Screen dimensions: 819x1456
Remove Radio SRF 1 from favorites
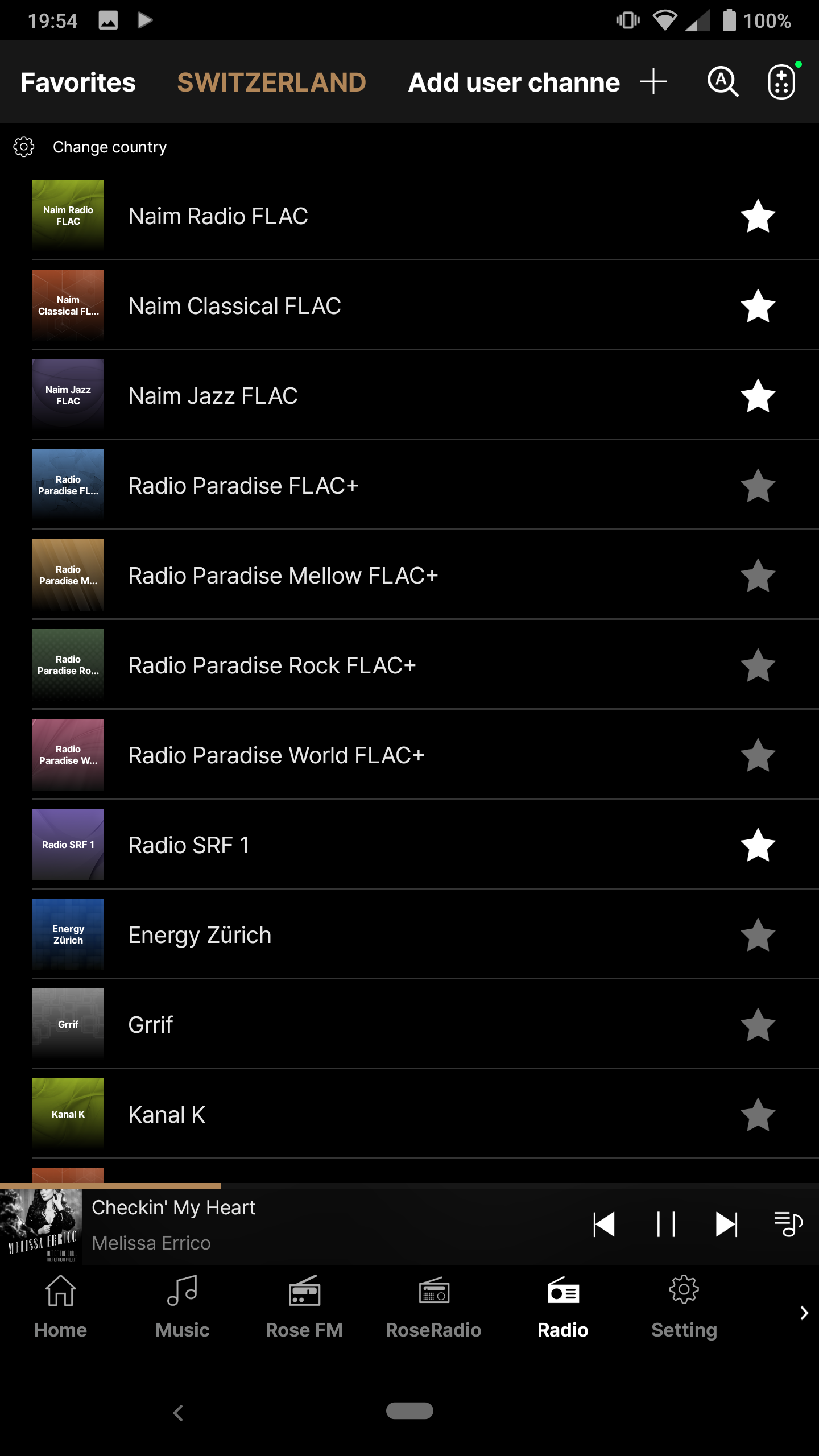coord(758,845)
